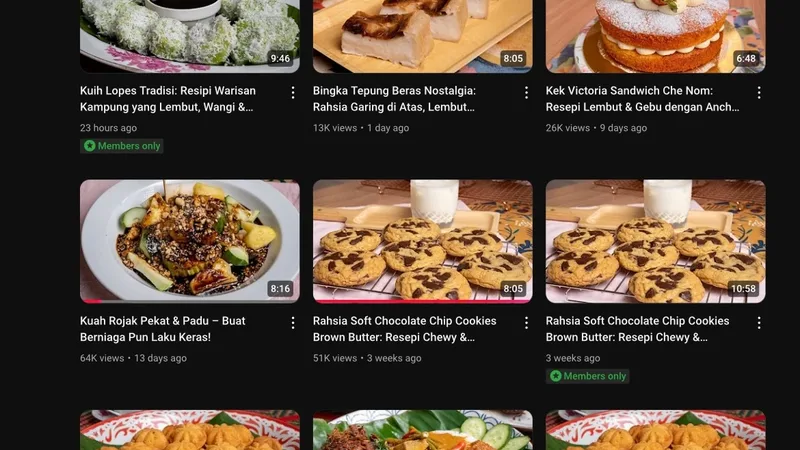Open the menu for the 51K-views cookies video
The width and height of the screenshot is (800, 450).
tap(526, 323)
